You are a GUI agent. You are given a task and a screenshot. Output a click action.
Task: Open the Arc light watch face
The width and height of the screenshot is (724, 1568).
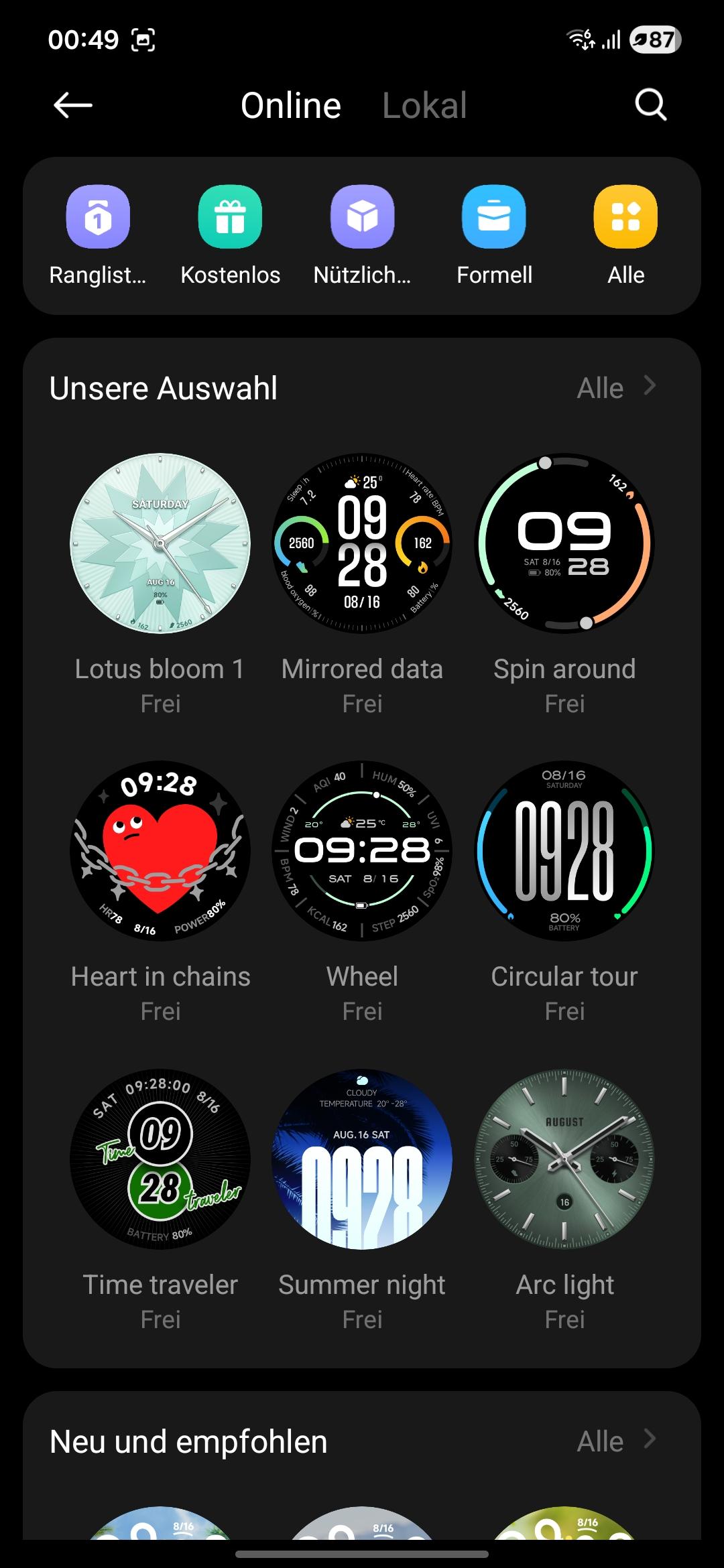tap(564, 1159)
